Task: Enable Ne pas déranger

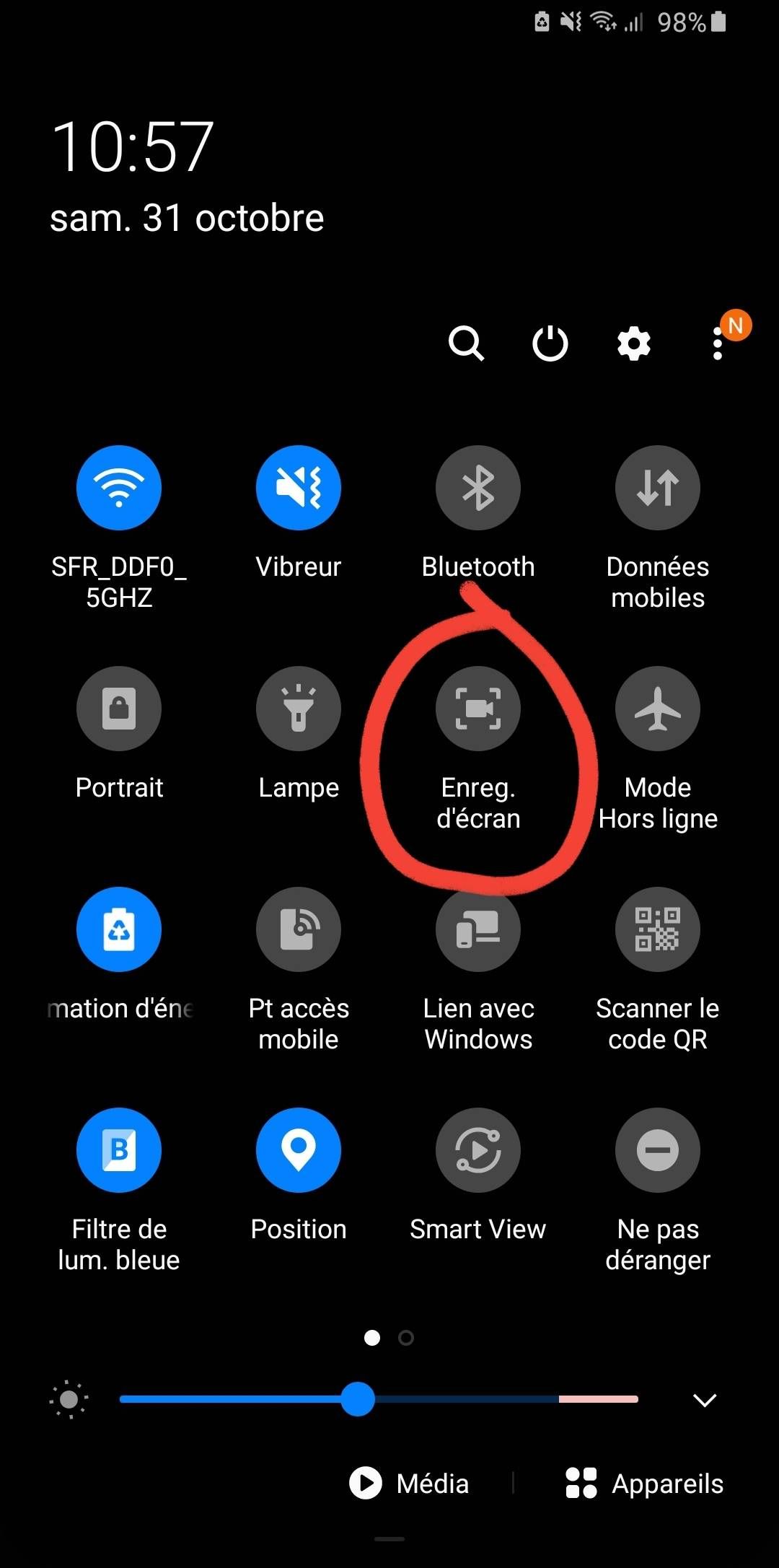Action: pyautogui.click(x=657, y=1150)
